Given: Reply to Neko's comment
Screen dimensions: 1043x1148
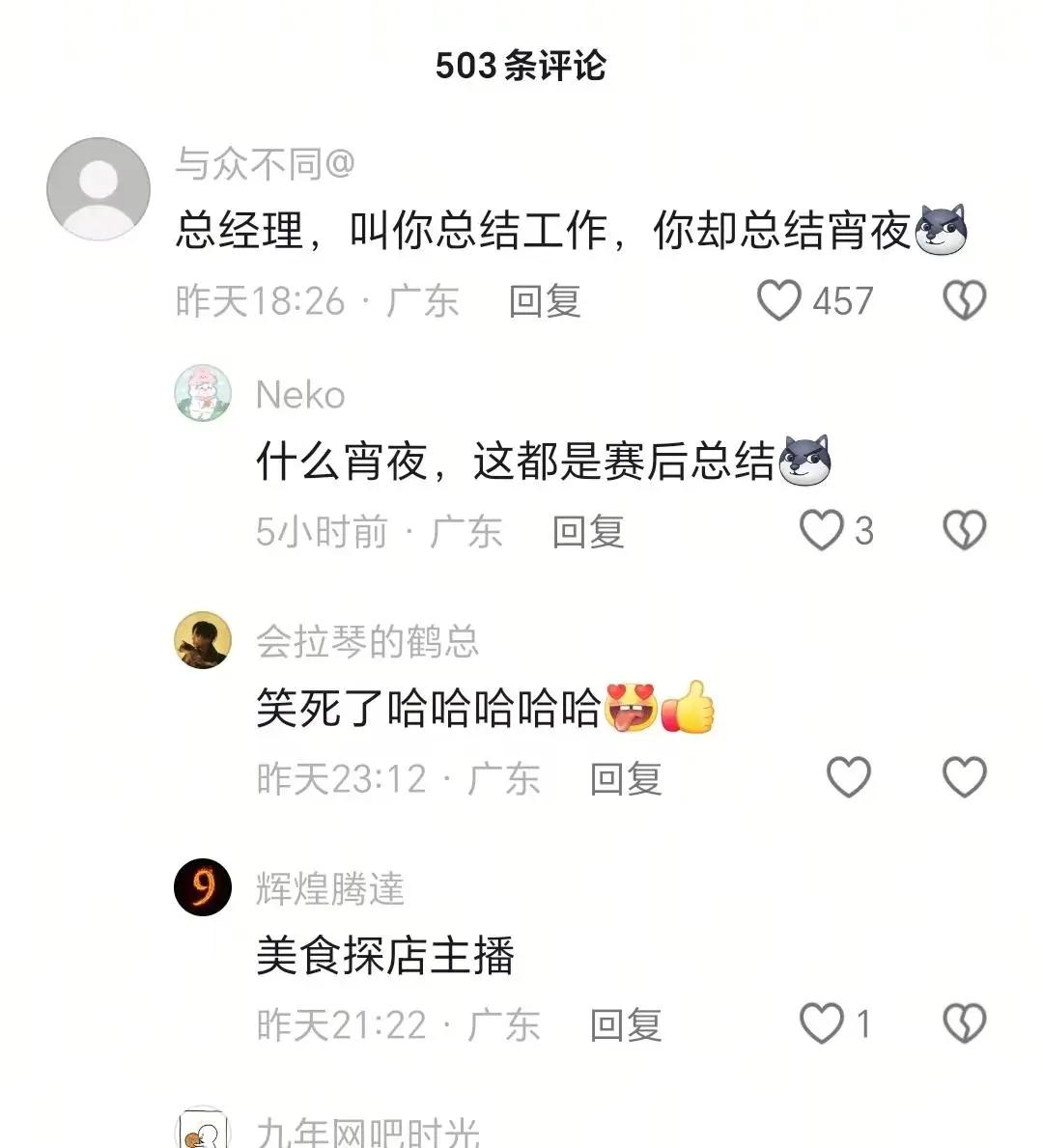Looking at the screenshot, I should [x=587, y=532].
